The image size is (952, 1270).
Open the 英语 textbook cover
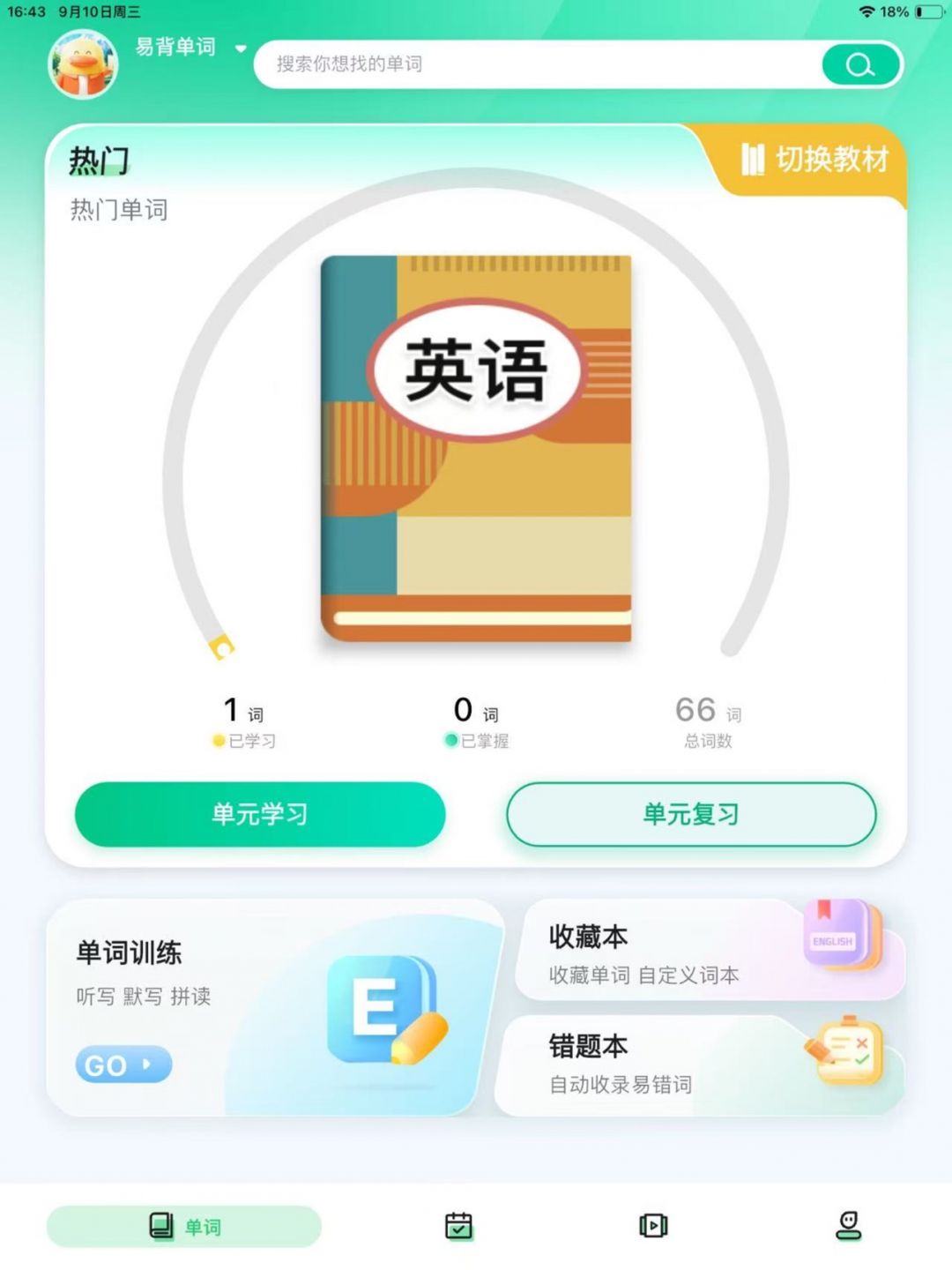476,448
